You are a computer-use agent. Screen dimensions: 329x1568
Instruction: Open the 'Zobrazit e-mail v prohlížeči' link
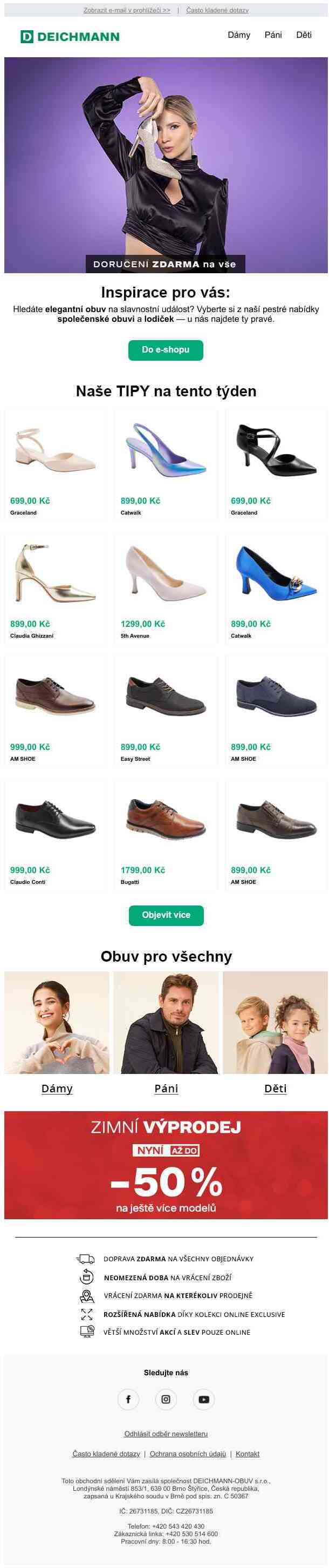tap(127, 10)
